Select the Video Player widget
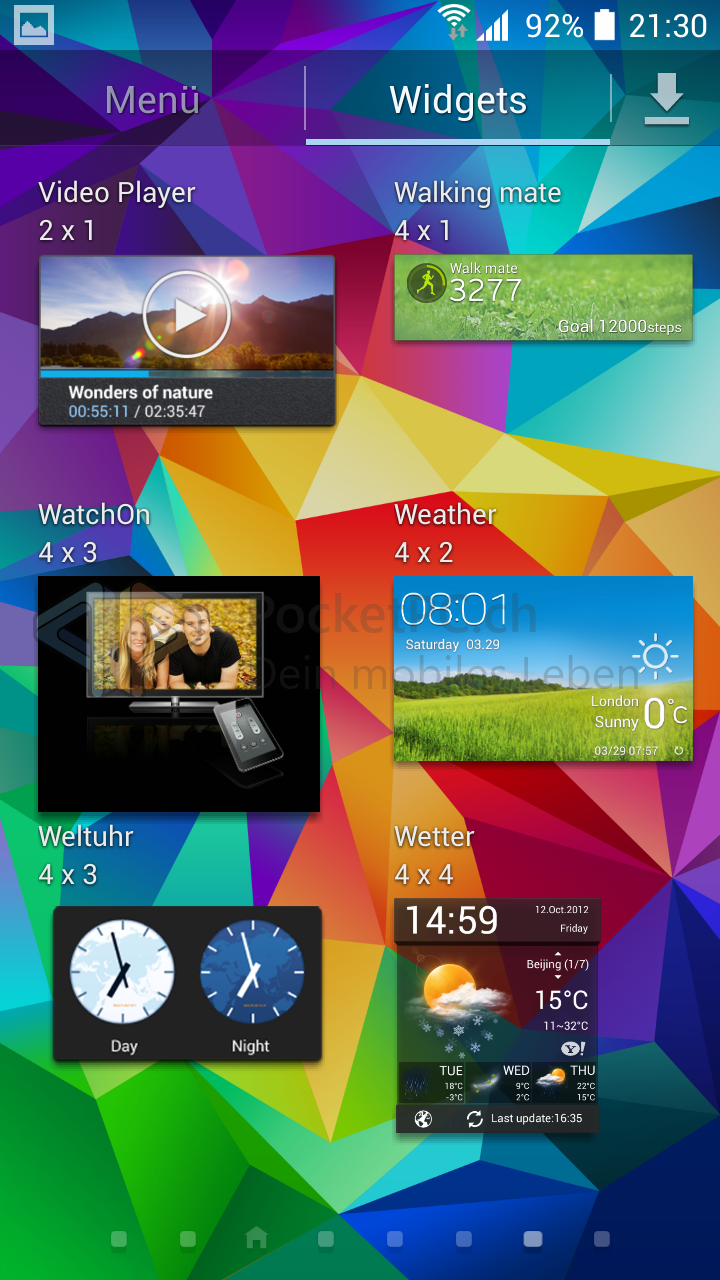The width and height of the screenshot is (720, 1280). pyautogui.click(x=187, y=340)
